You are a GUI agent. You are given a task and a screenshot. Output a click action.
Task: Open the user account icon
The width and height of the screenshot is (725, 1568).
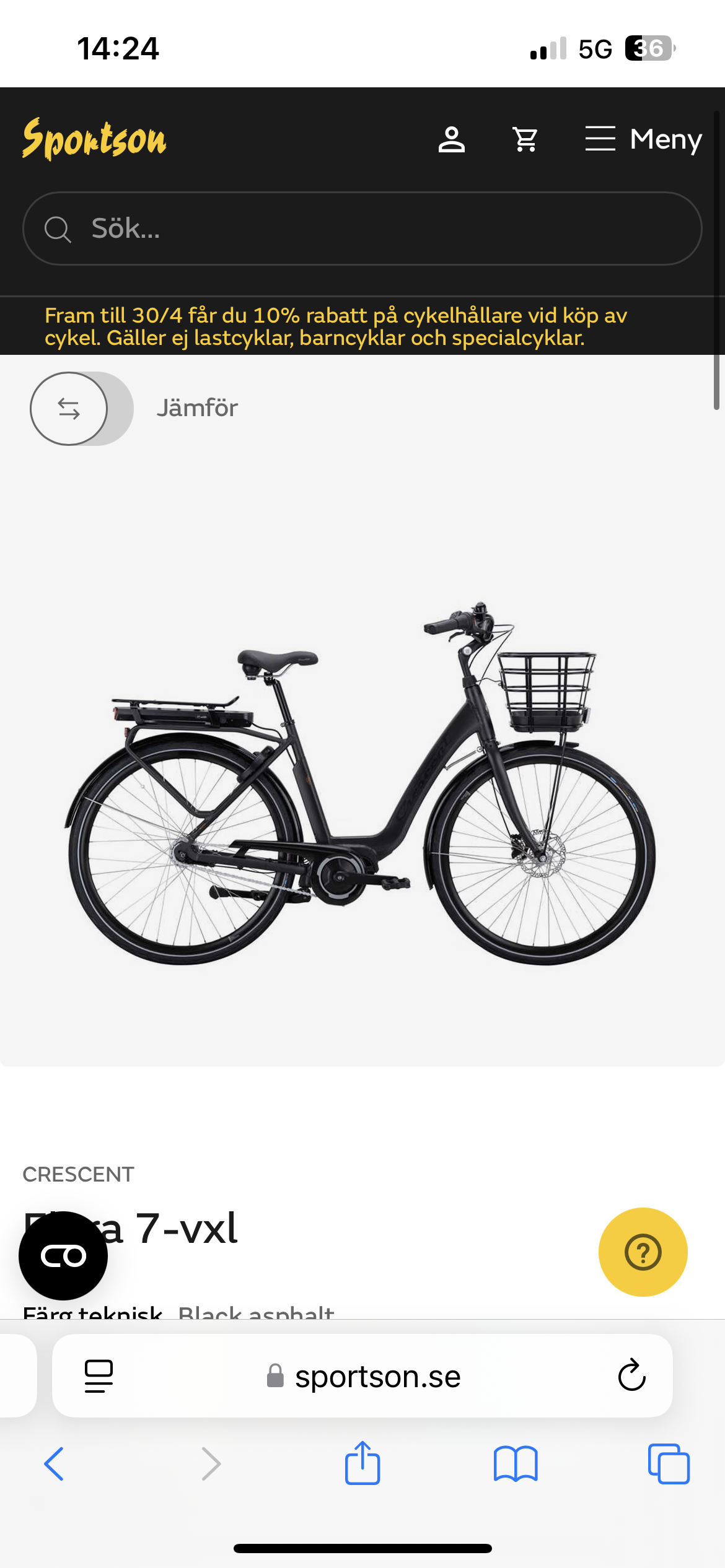451,139
